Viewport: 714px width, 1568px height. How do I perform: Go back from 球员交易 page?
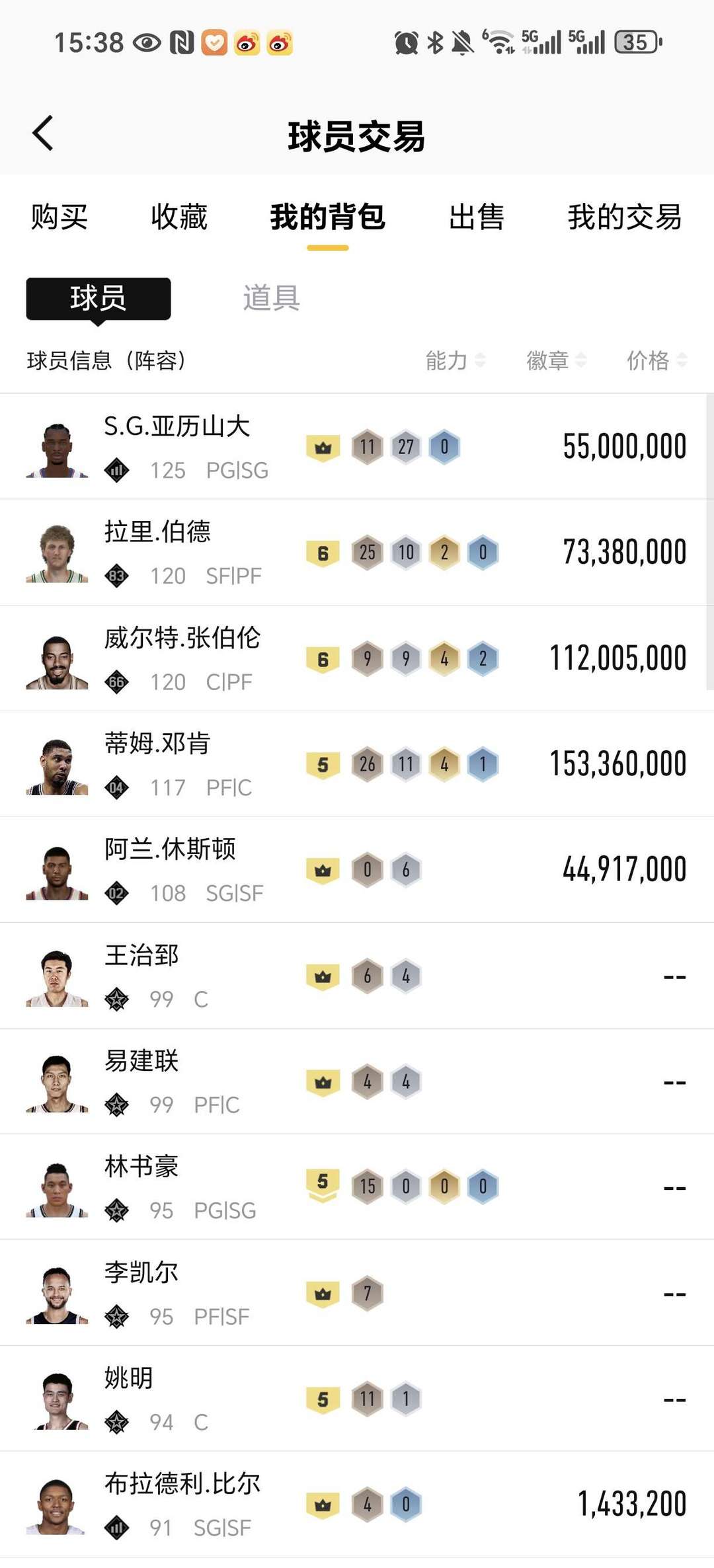click(43, 134)
